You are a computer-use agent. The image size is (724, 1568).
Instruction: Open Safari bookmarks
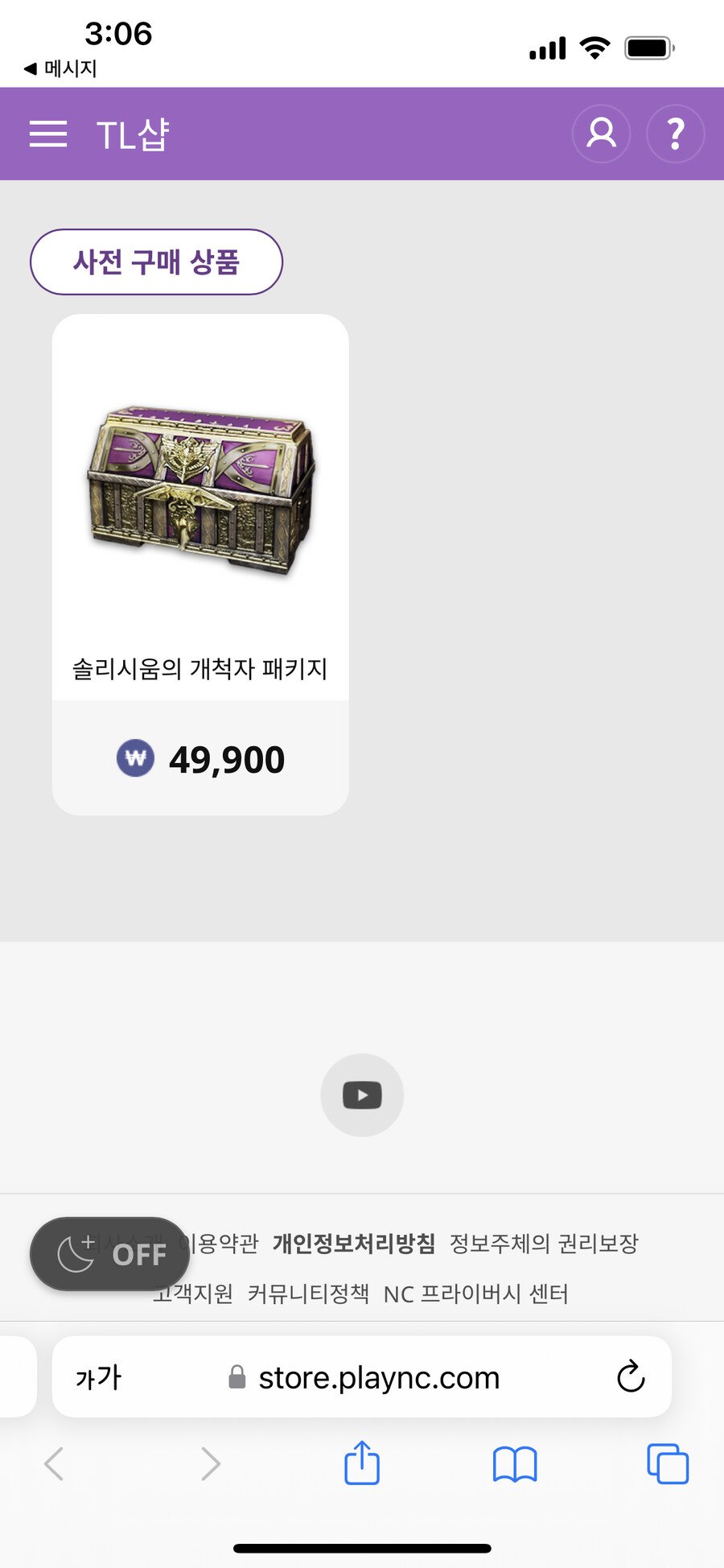[x=515, y=1463]
